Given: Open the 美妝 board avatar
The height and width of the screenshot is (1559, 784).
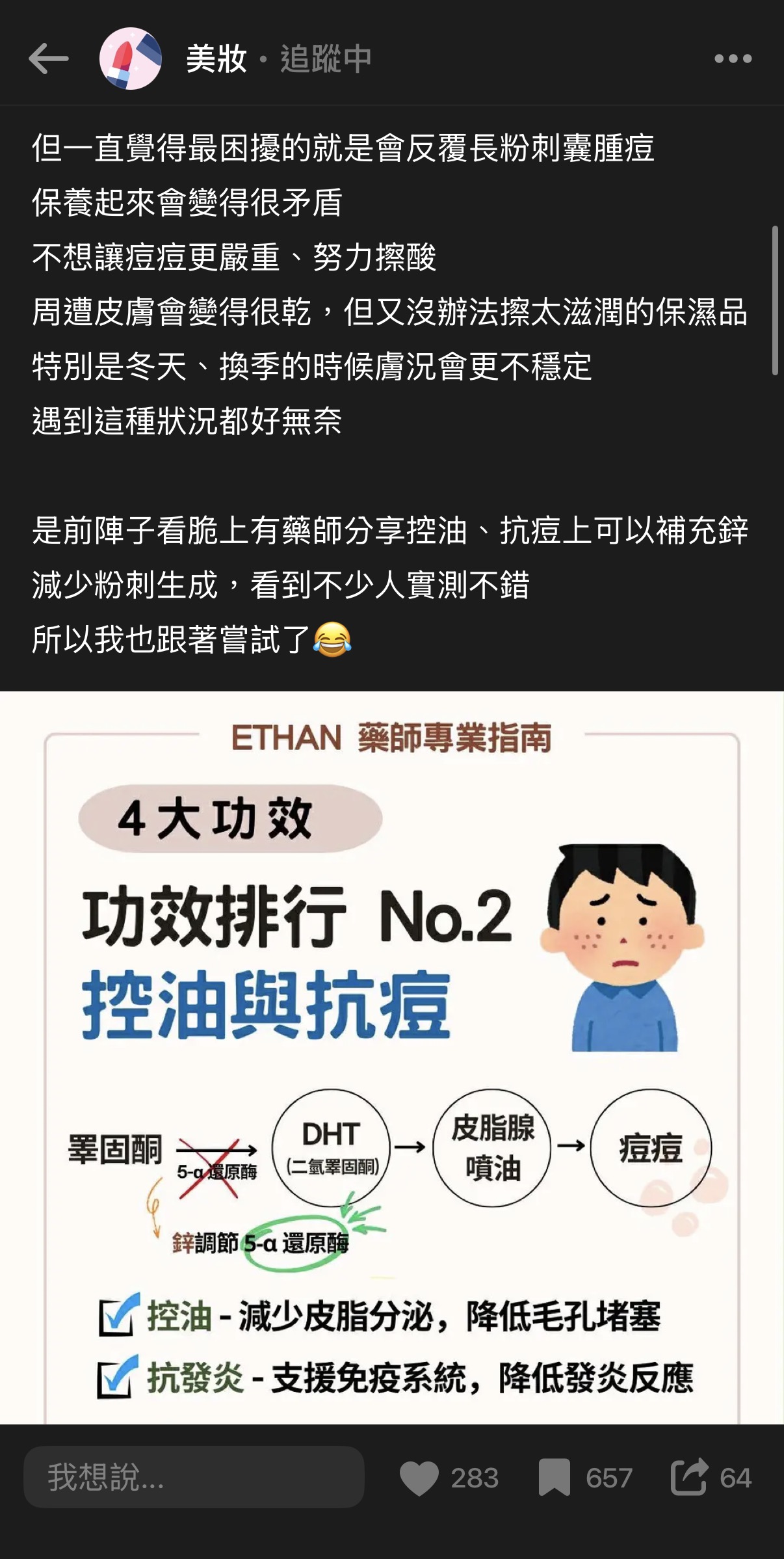Looking at the screenshot, I should coord(130,59).
